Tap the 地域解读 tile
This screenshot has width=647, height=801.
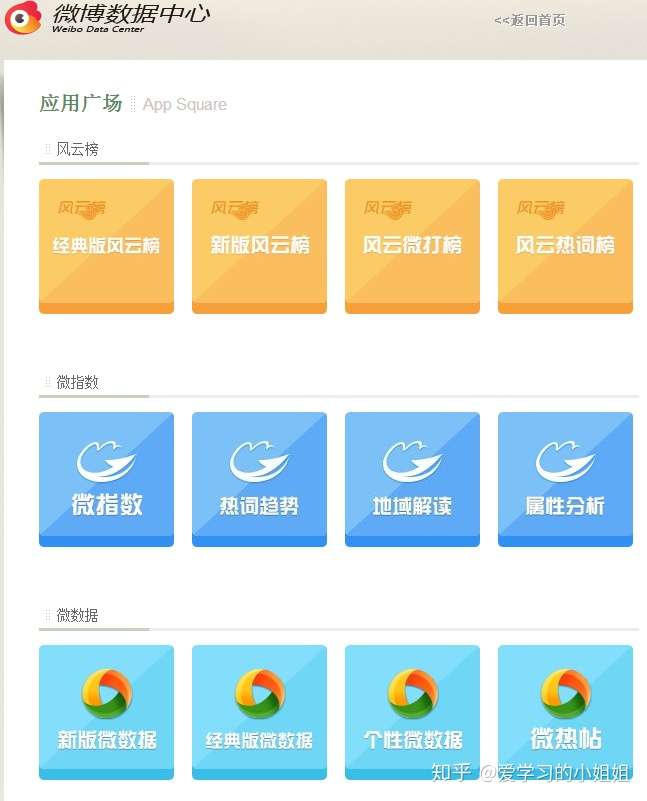click(412, 479)
